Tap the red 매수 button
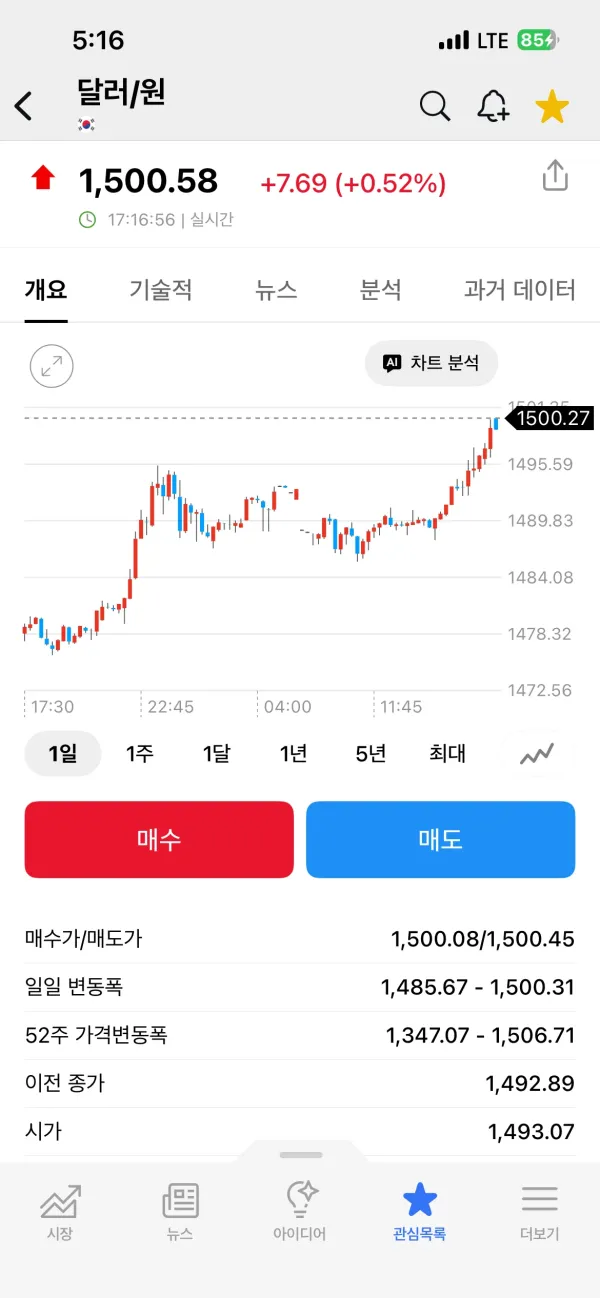Image resolution: width=600 pixels, height=1298 pixels. click(x=159, y=840)
